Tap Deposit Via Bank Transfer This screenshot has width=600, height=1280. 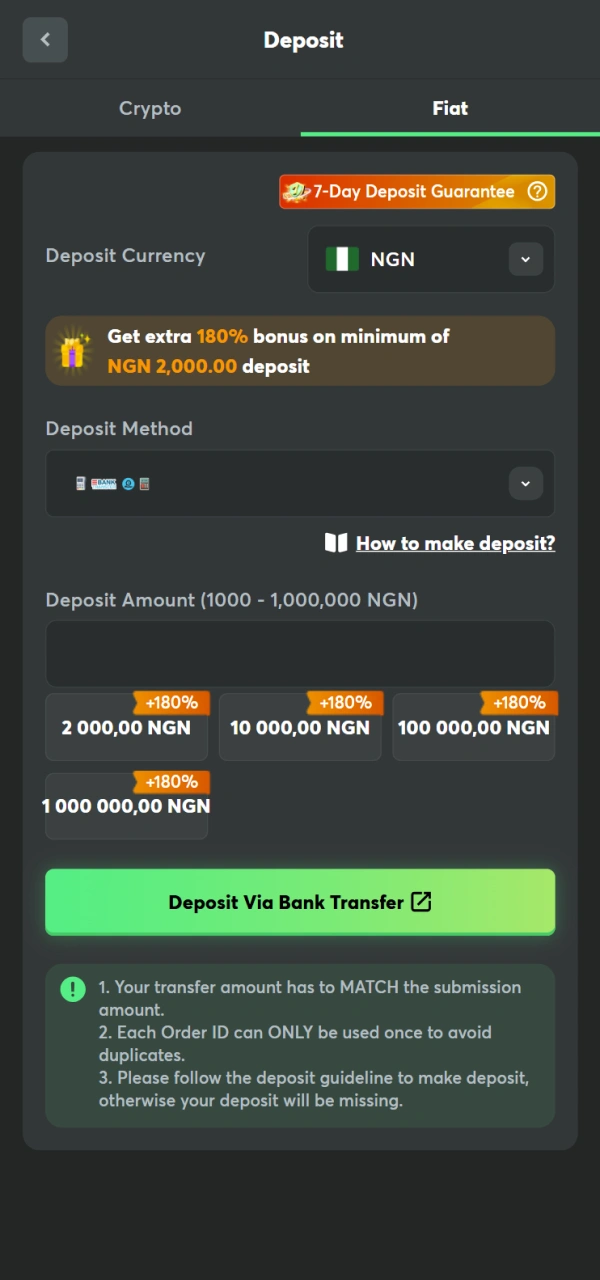point(300,902)
